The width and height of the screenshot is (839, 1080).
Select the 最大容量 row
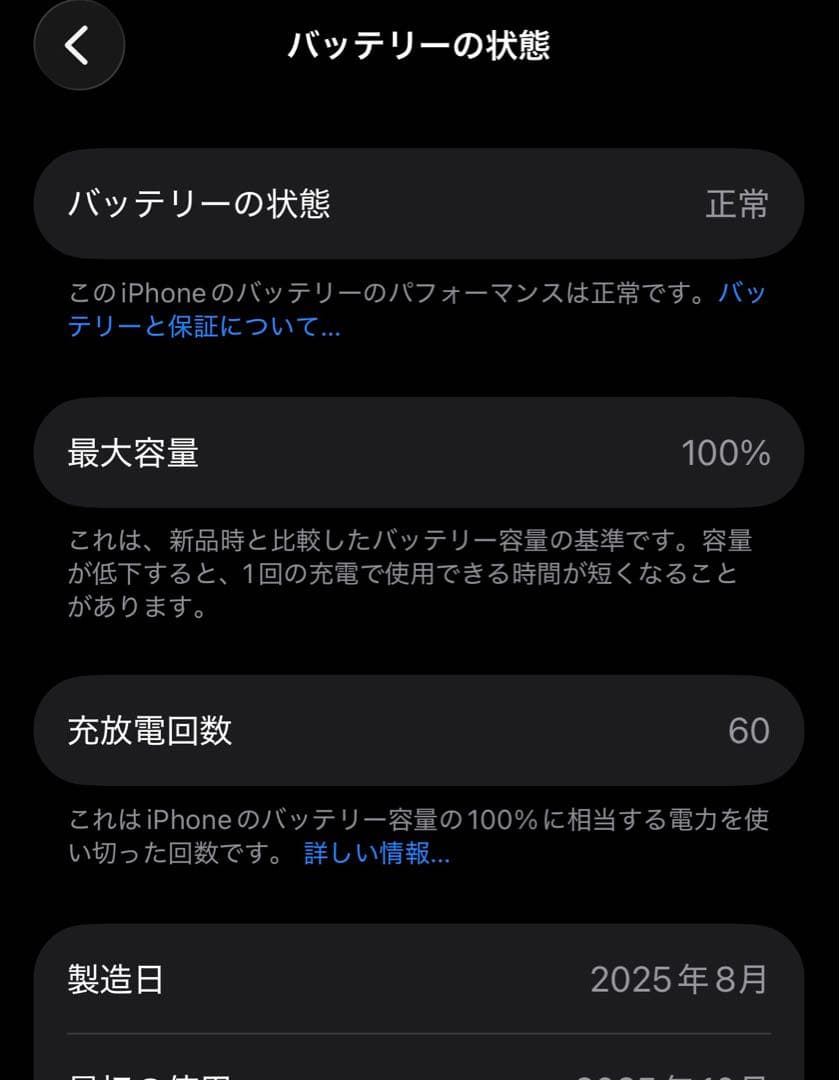click(420, 452)
